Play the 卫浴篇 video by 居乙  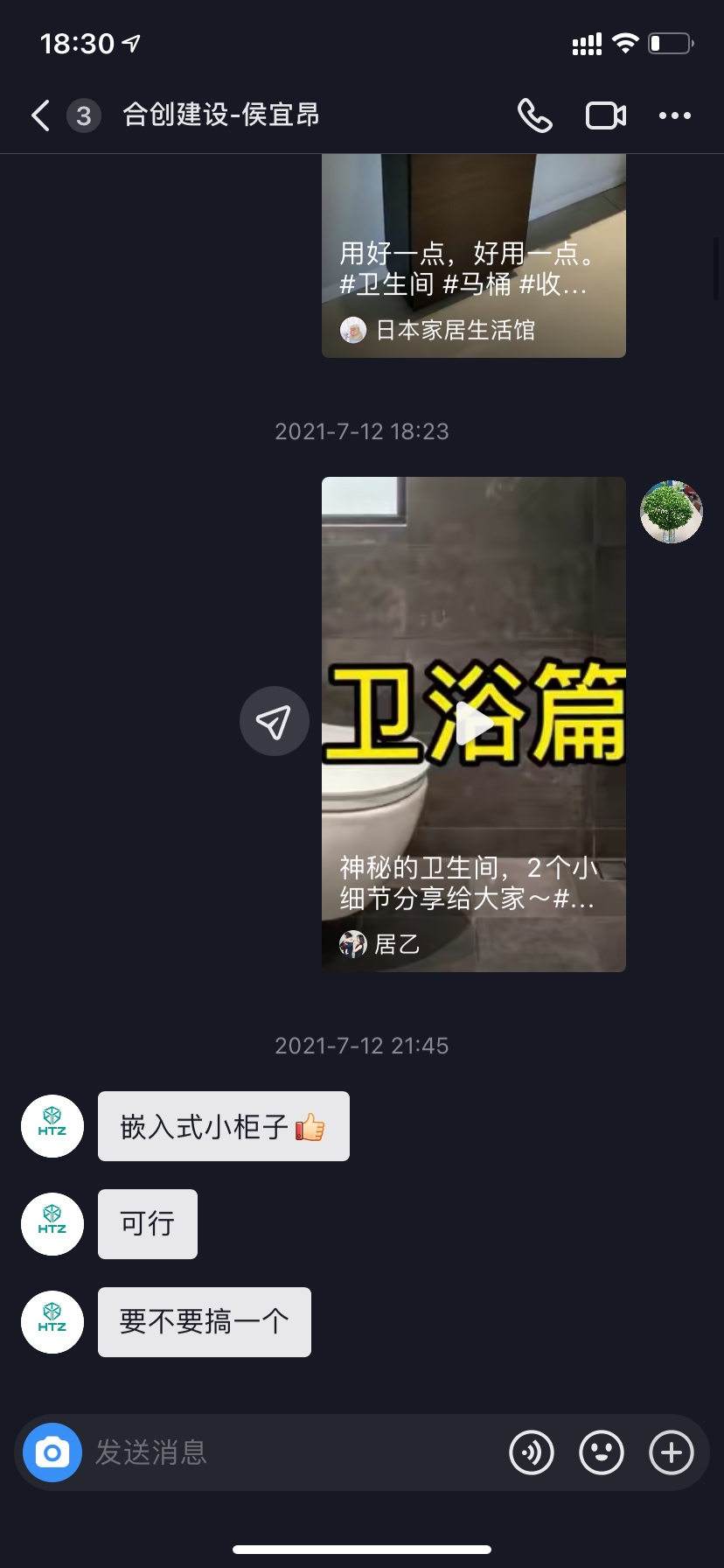coord(473,724)
